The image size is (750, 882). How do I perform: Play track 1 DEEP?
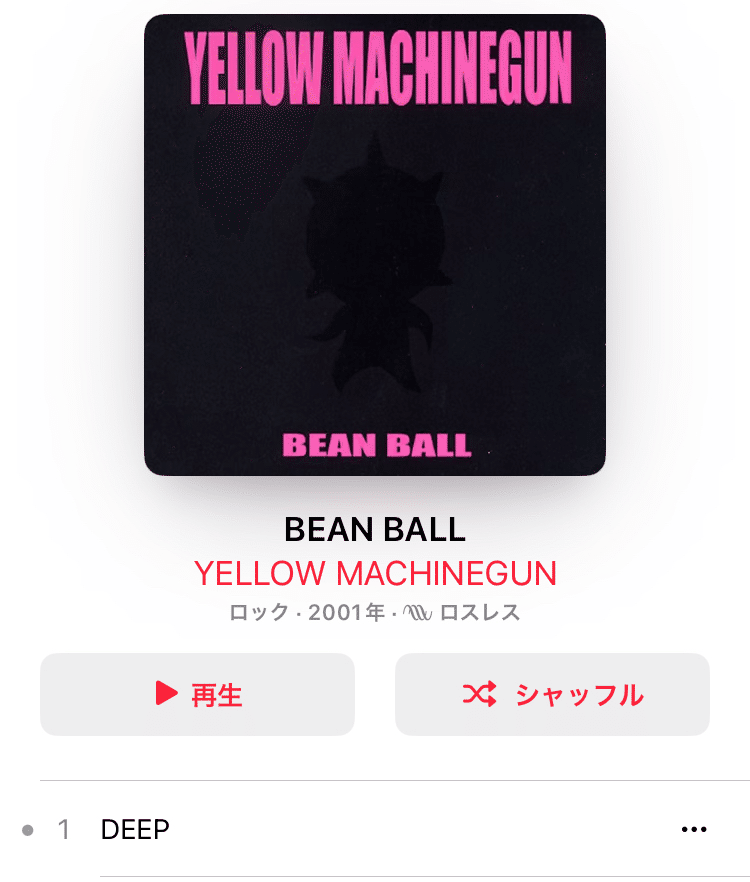coord(135,829)
